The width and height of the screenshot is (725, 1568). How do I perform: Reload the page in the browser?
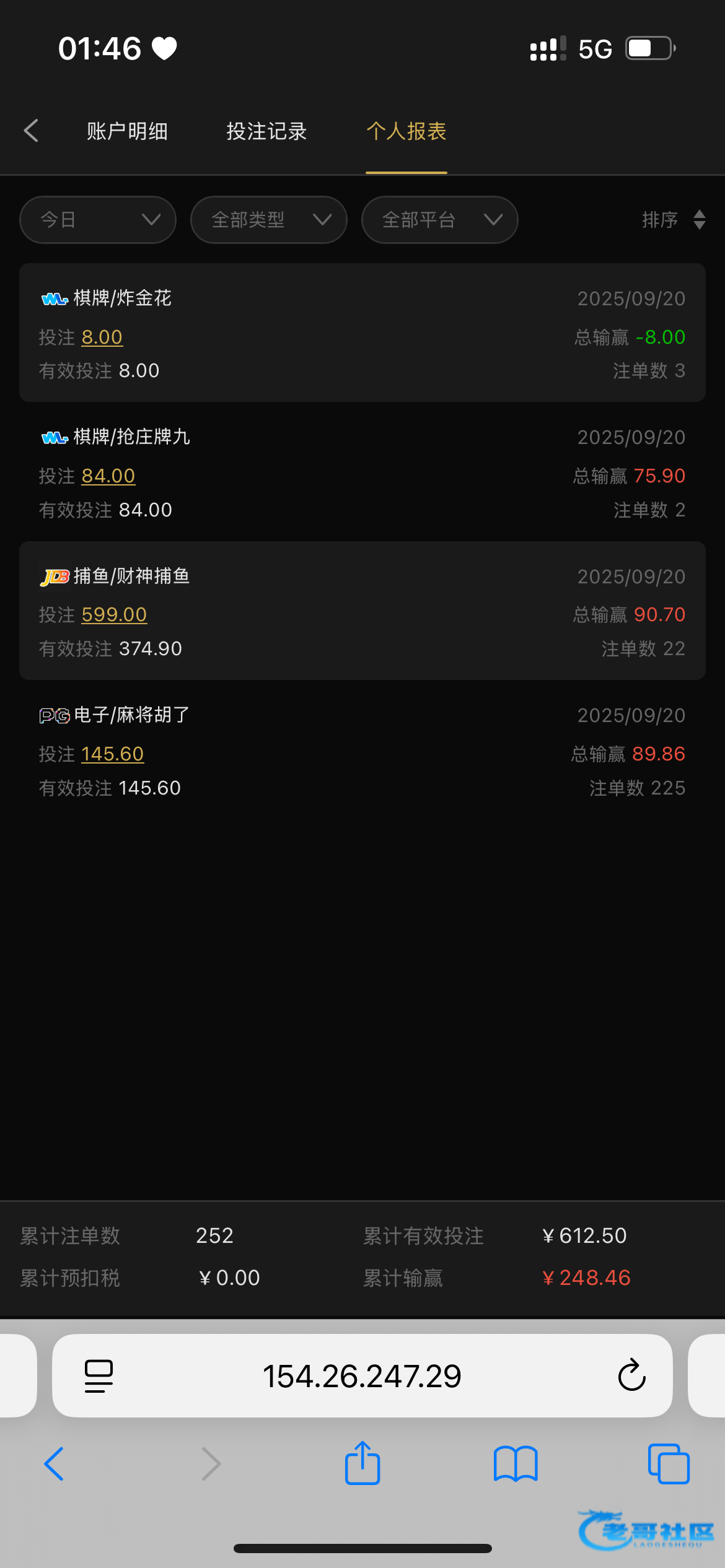point(631,1375)
